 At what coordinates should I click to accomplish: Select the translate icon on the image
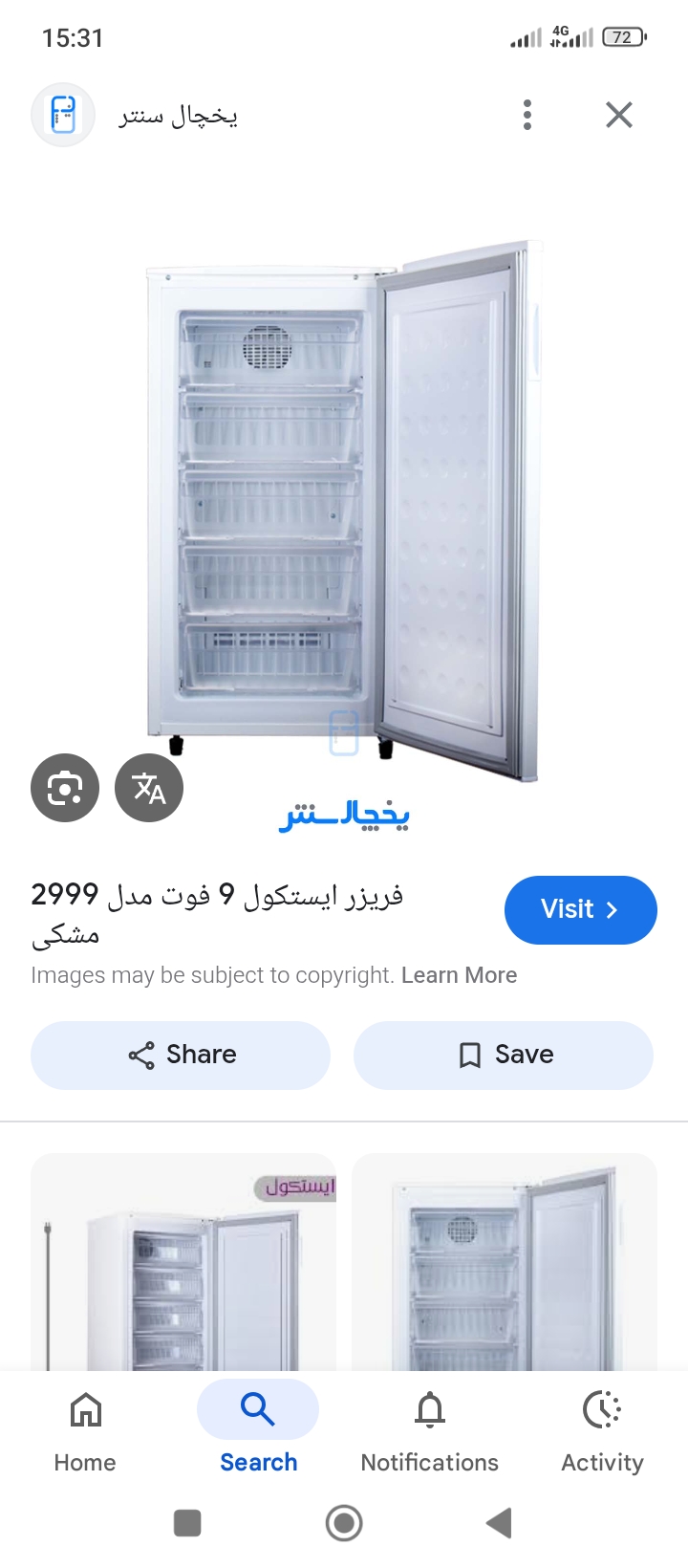point(148,787)
